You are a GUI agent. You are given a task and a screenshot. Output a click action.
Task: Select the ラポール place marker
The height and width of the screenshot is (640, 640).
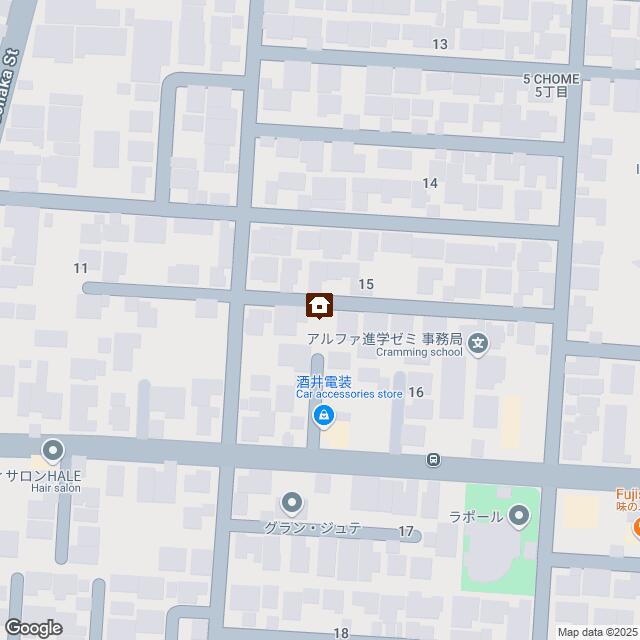click(519, 516)
